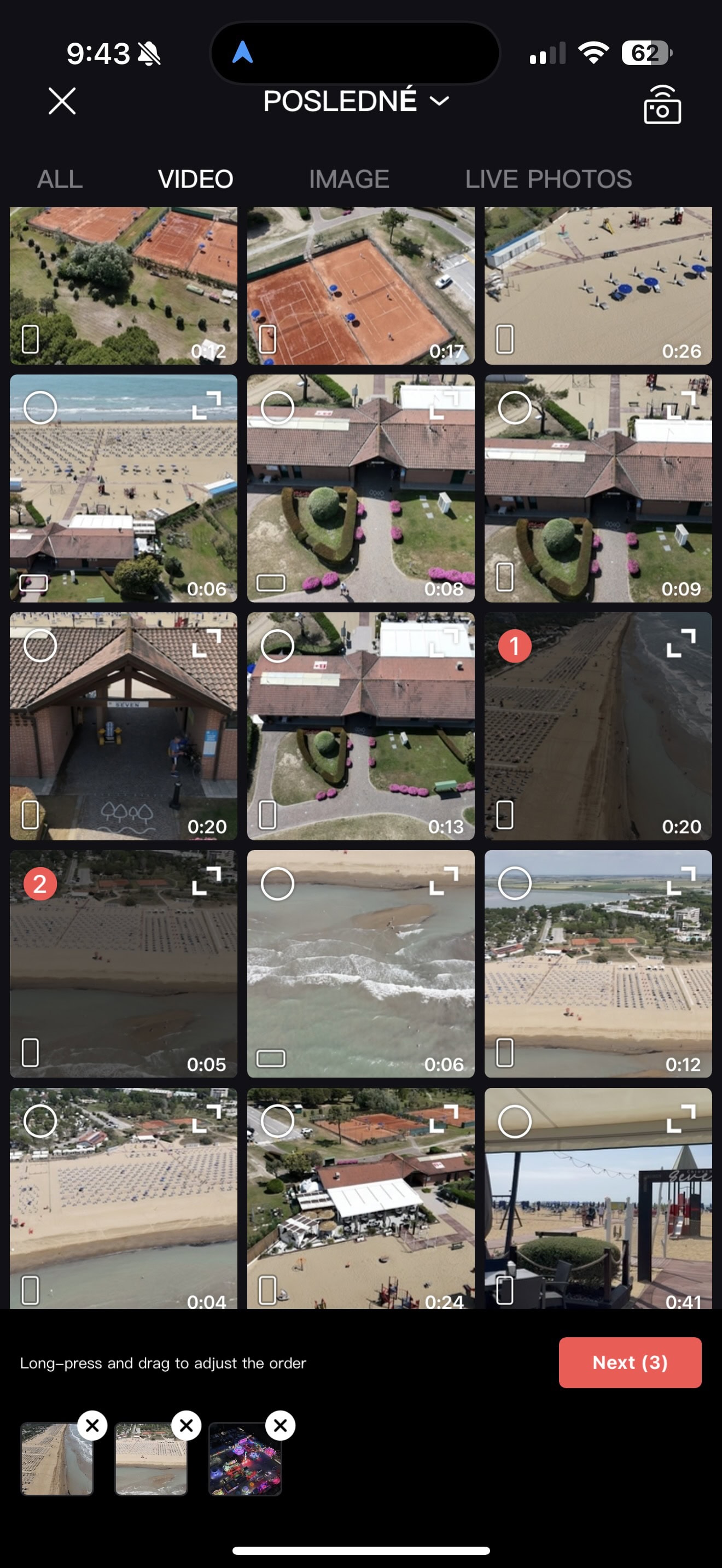The image size is (722, 1568).
Task: Close the media picker with X
Action: tap(62, 101)
